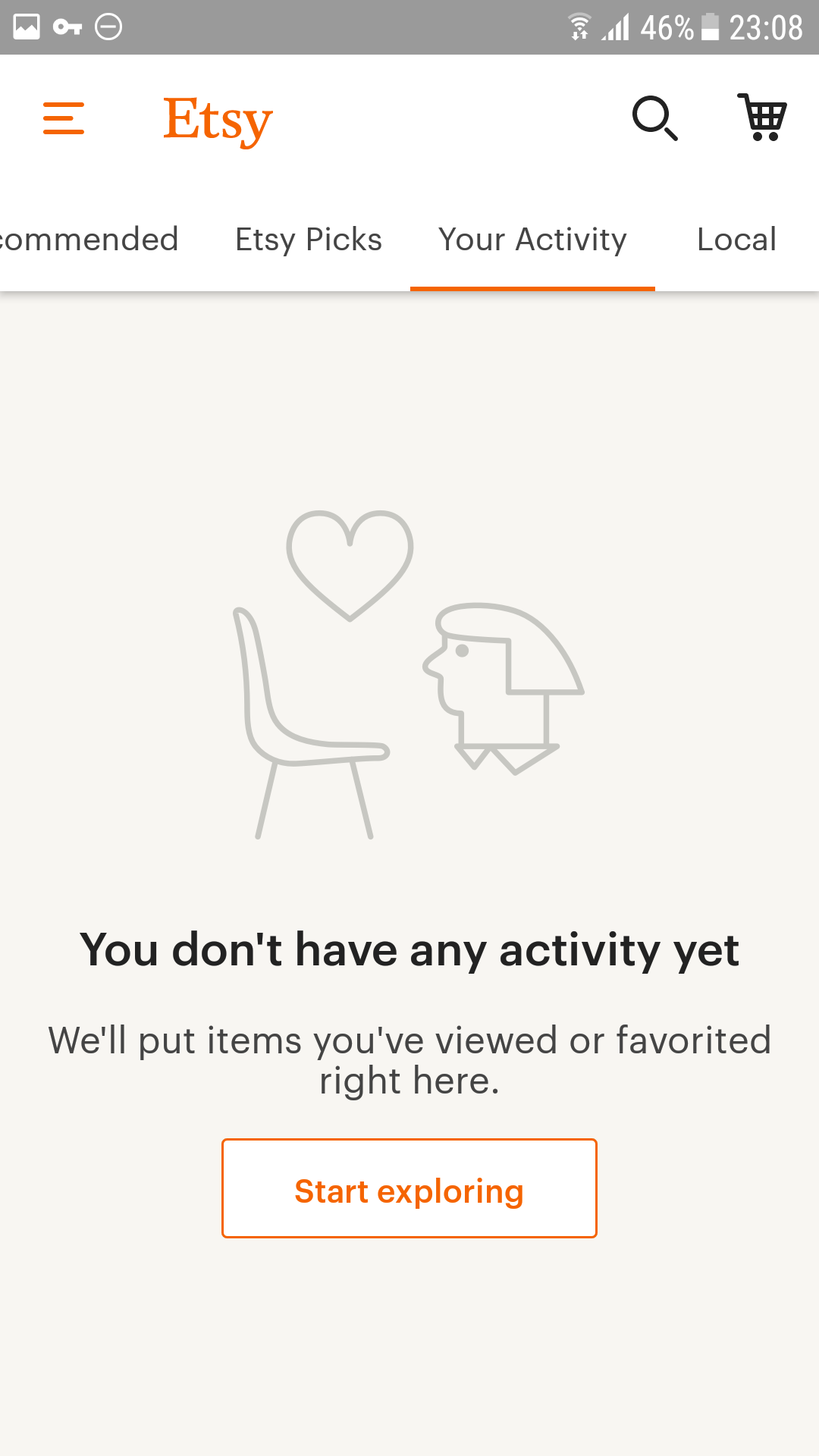This screenshot has width=819, height=1456.
Task: Open the search magnifier icon
Action: click(655, 118)
